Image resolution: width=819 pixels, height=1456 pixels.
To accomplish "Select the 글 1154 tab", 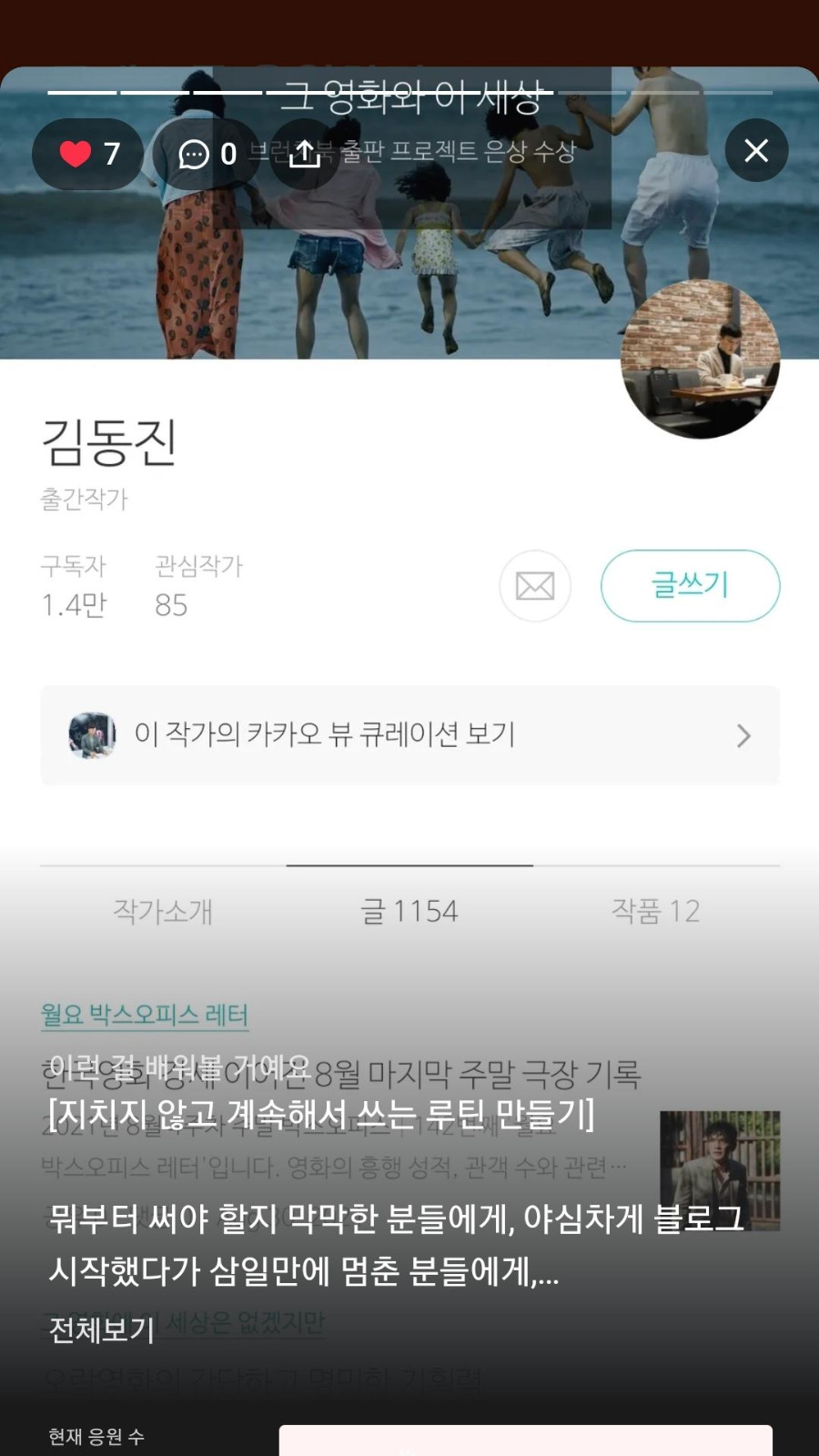I will point(409,910).
